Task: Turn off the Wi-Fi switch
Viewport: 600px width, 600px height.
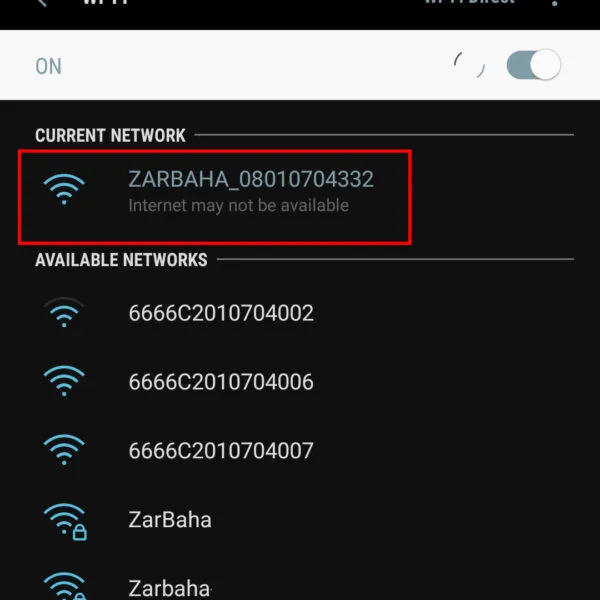Action: [533, 66]
